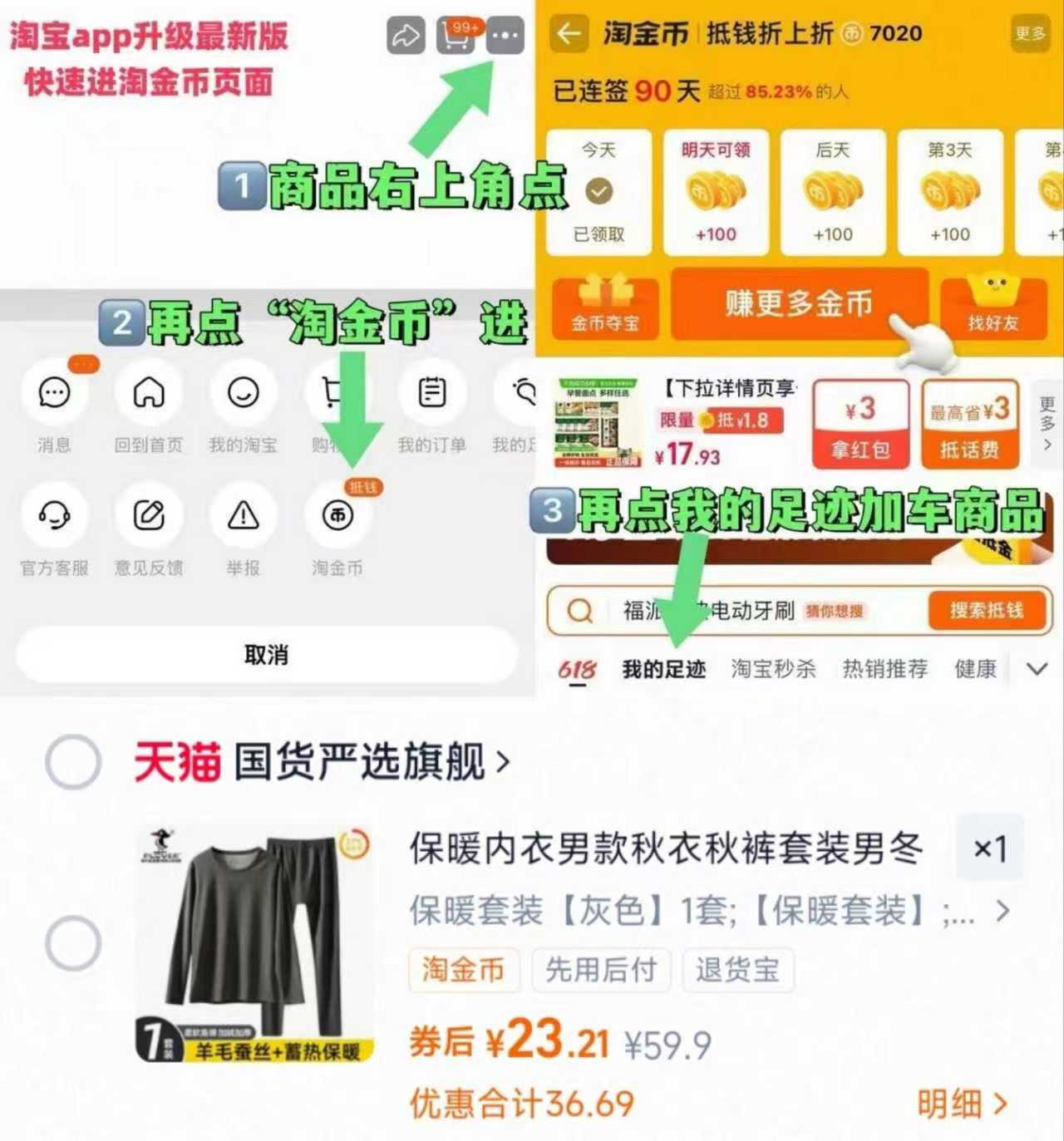Screen dimensions: 1064x1141
Task: Switch to the 淘宝秒杀 tab
Action: point(773,669)
